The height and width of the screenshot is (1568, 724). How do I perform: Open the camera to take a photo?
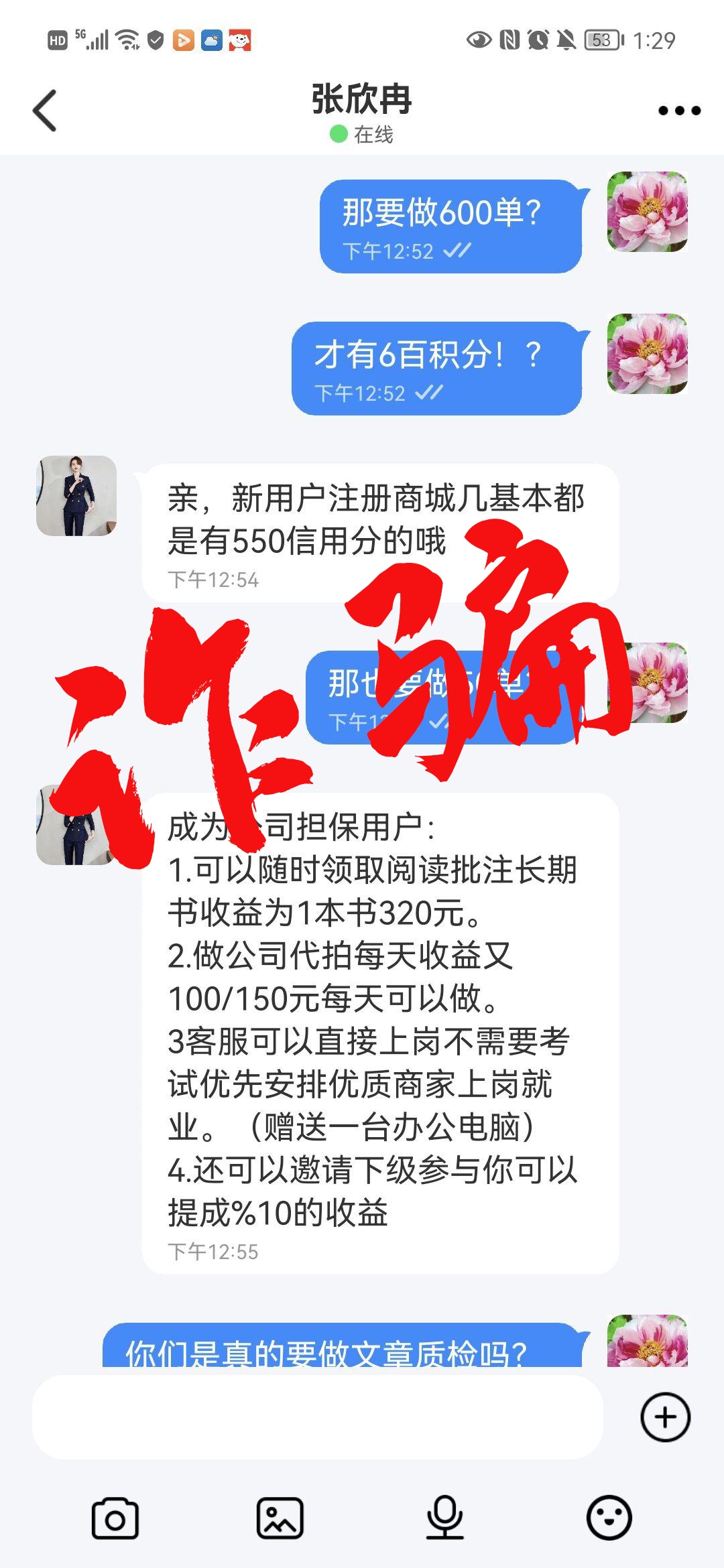point(115,1519)
